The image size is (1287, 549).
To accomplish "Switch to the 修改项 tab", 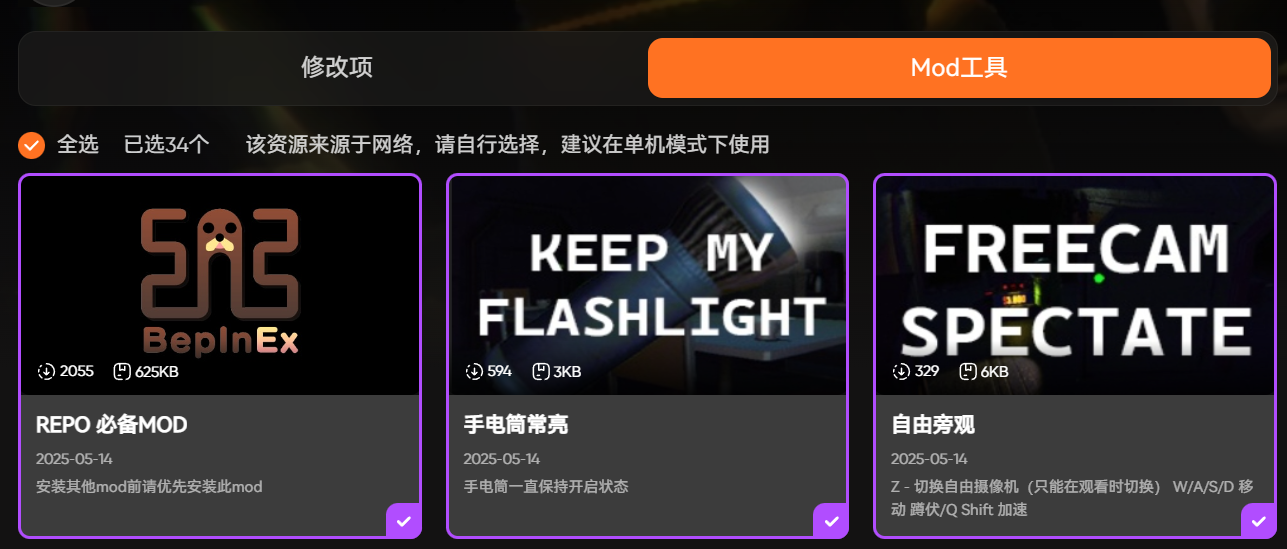I will tap(336, 68).
